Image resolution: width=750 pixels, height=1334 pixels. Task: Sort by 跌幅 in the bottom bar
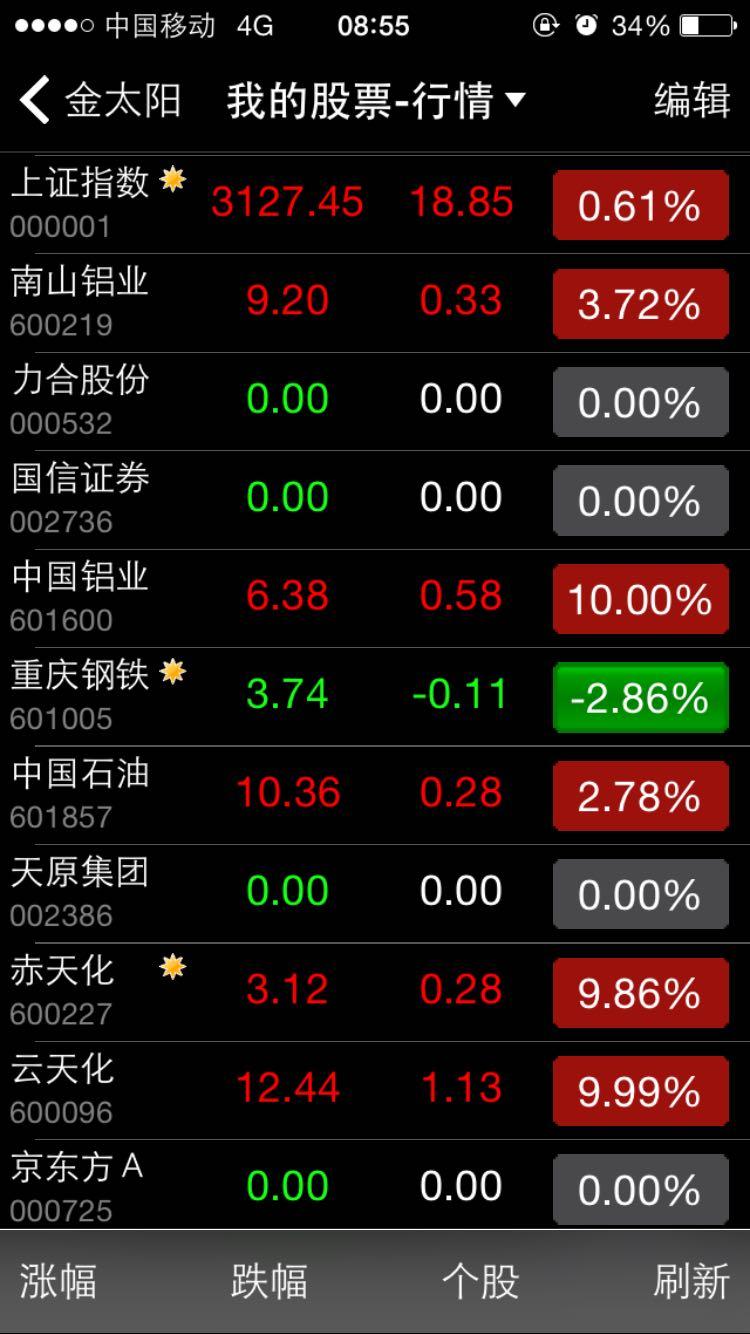[x=269, y=1282]
